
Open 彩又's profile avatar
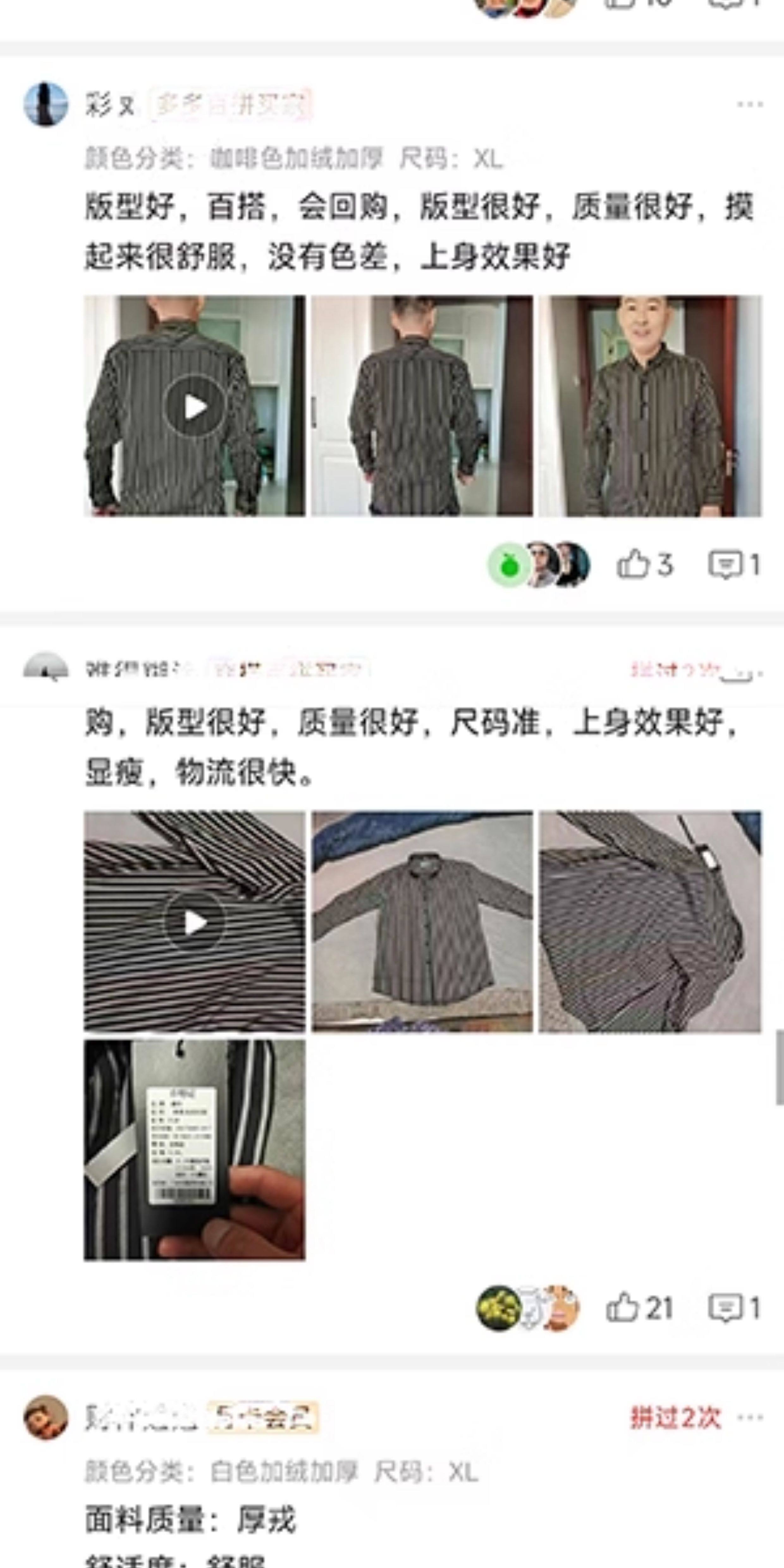coord(46,105)
